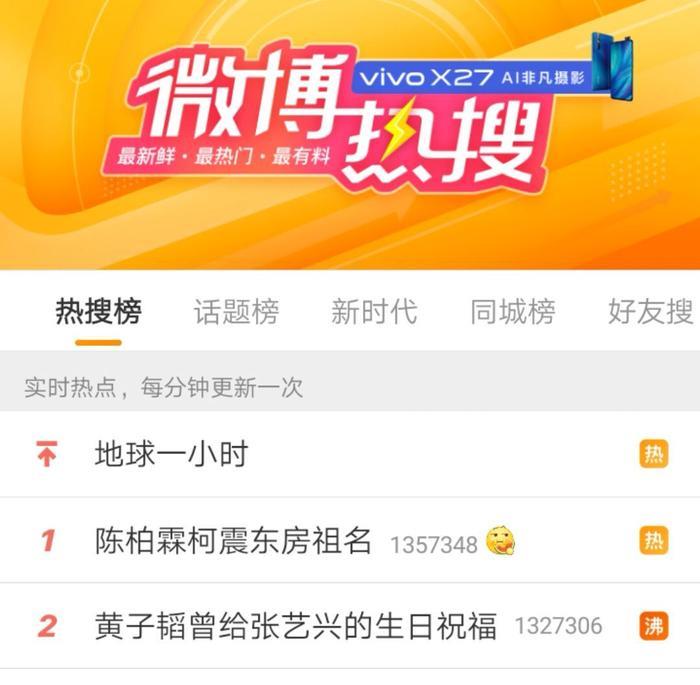Open hot search 陈柏霖柯震东房祖名
This screenshot has height=685, width=700.
coord(233,542)
